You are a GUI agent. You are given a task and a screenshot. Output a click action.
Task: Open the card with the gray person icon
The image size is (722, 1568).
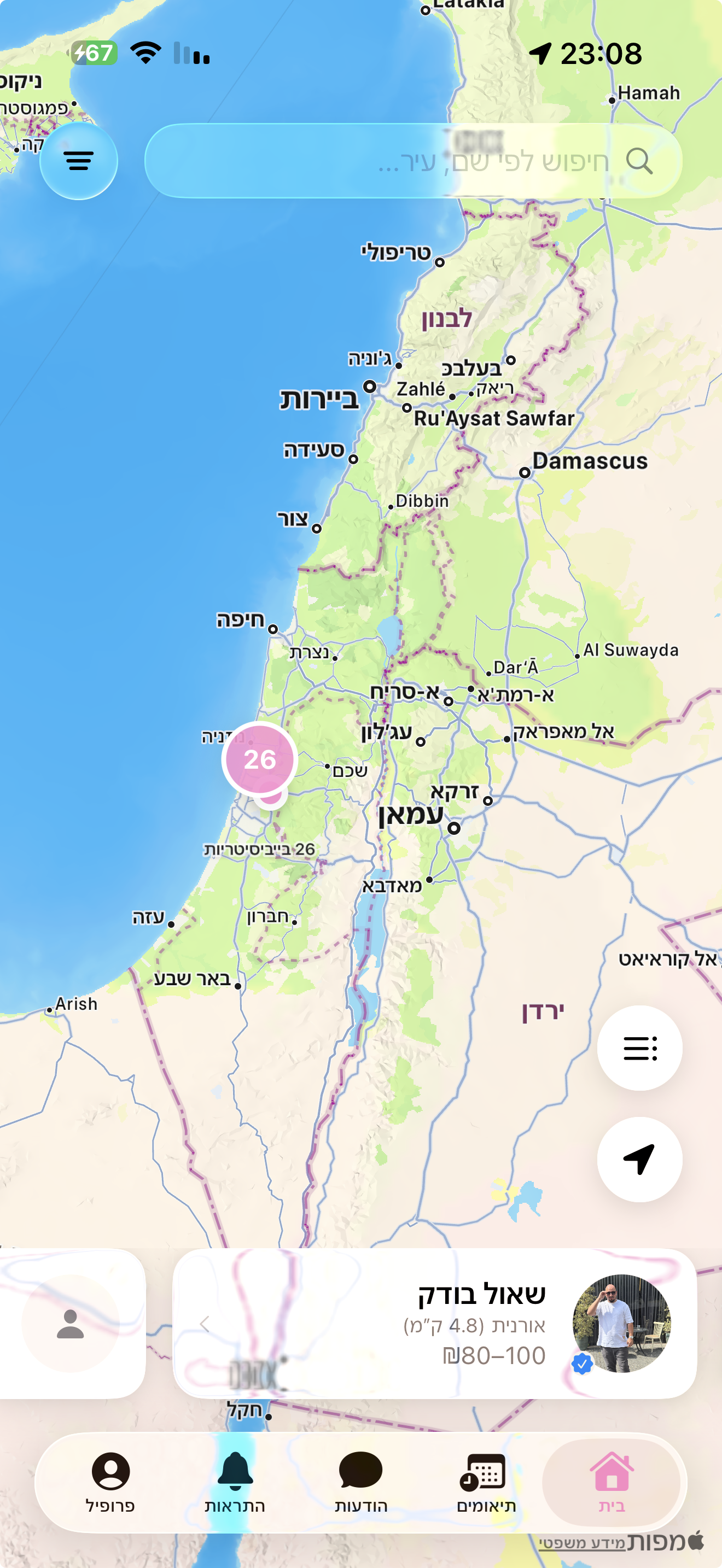[x=70, y=1323]
